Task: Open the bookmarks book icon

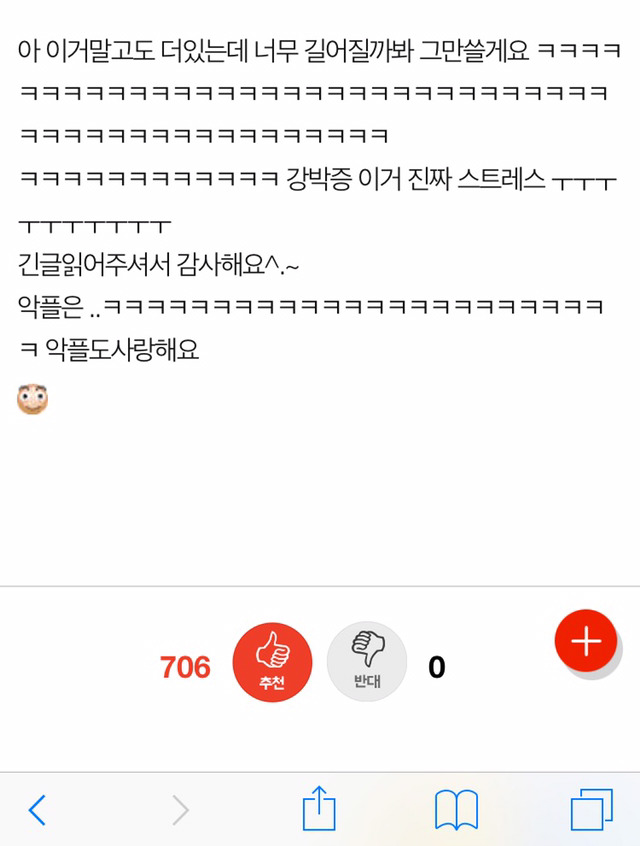Action: pos(456,809)
